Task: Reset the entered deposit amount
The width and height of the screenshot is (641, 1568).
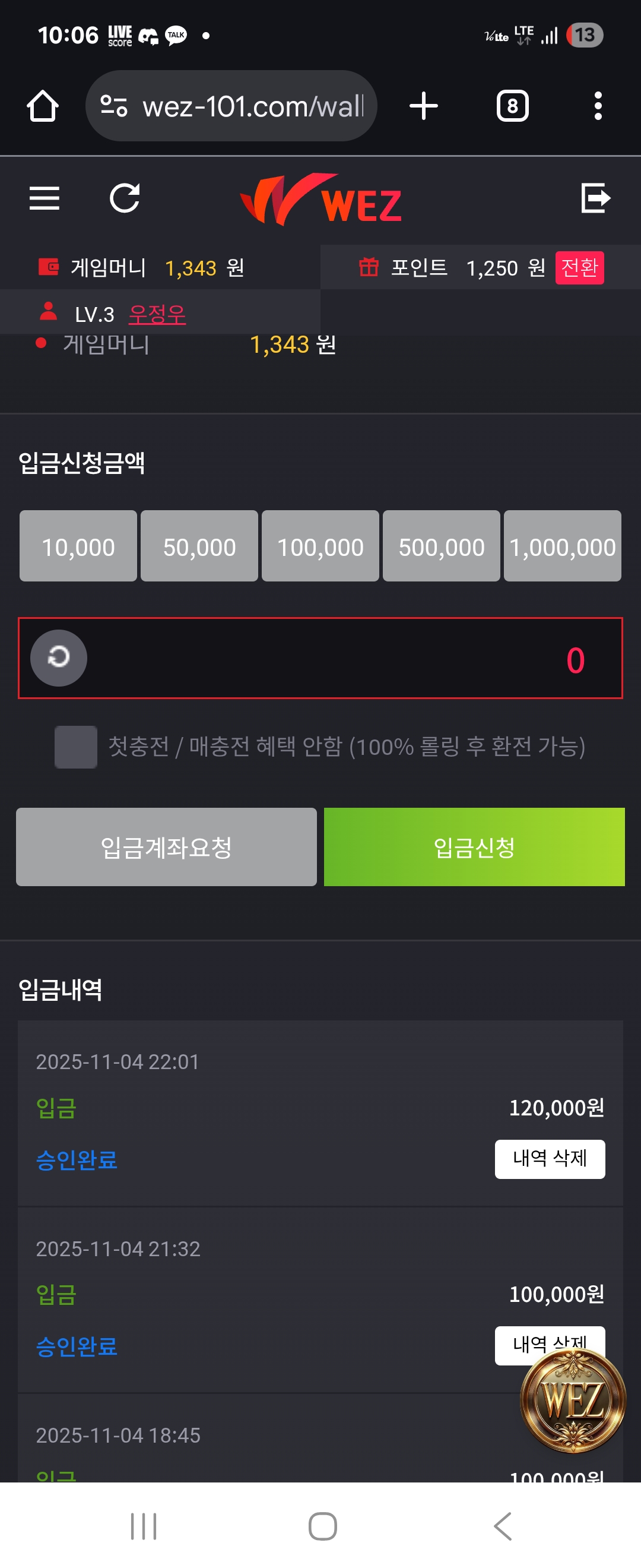Action: pos(59,658)
